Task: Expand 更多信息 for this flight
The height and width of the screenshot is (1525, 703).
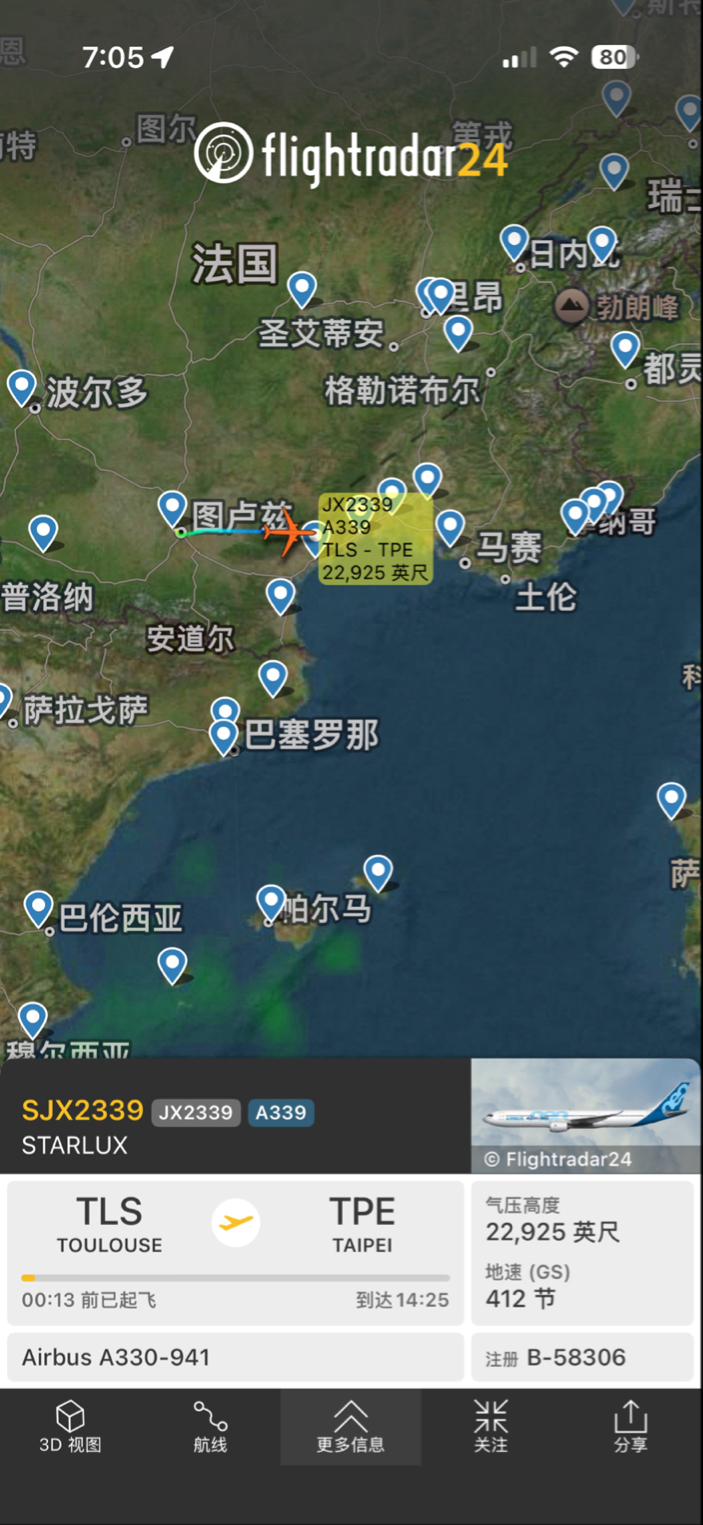Action: point(350,1426)
